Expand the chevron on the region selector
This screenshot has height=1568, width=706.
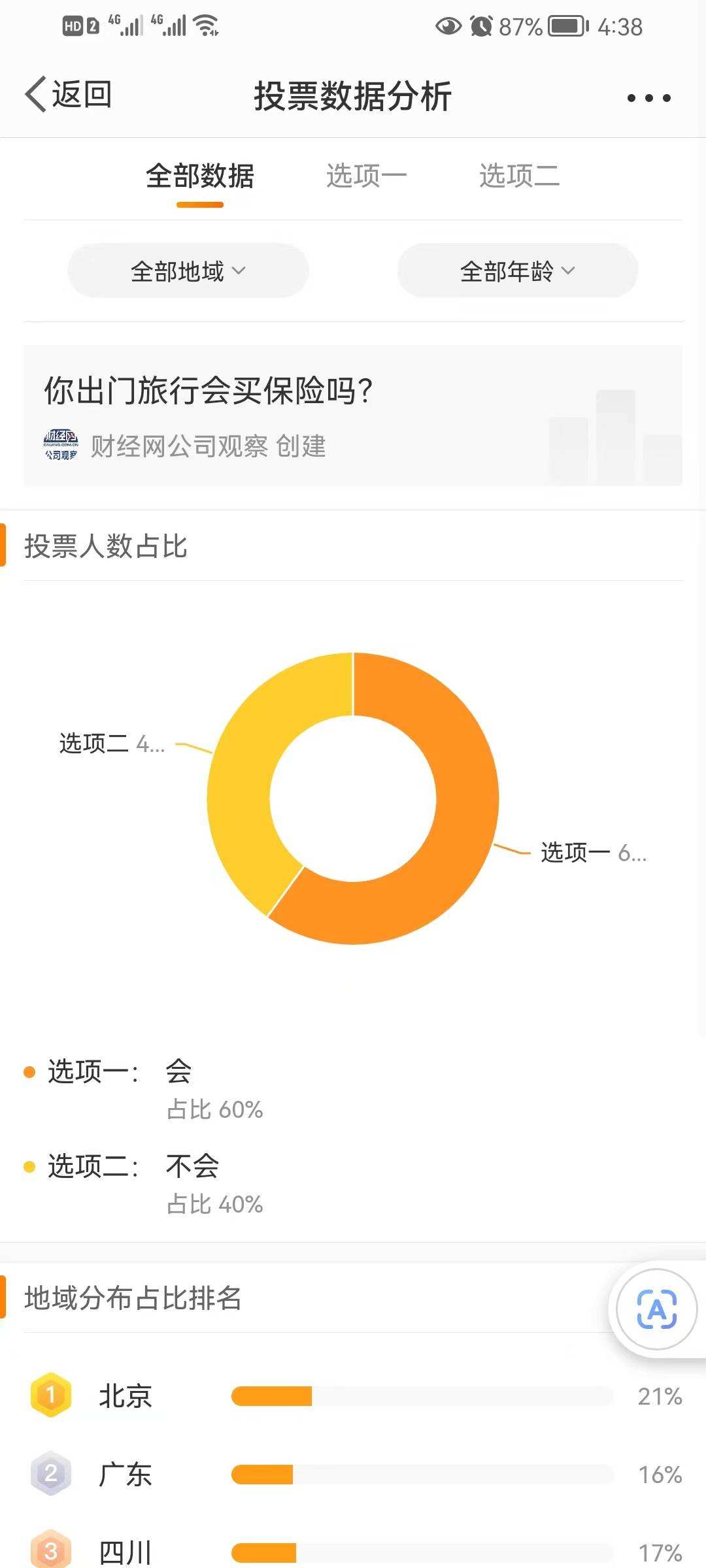coord(241,272)
